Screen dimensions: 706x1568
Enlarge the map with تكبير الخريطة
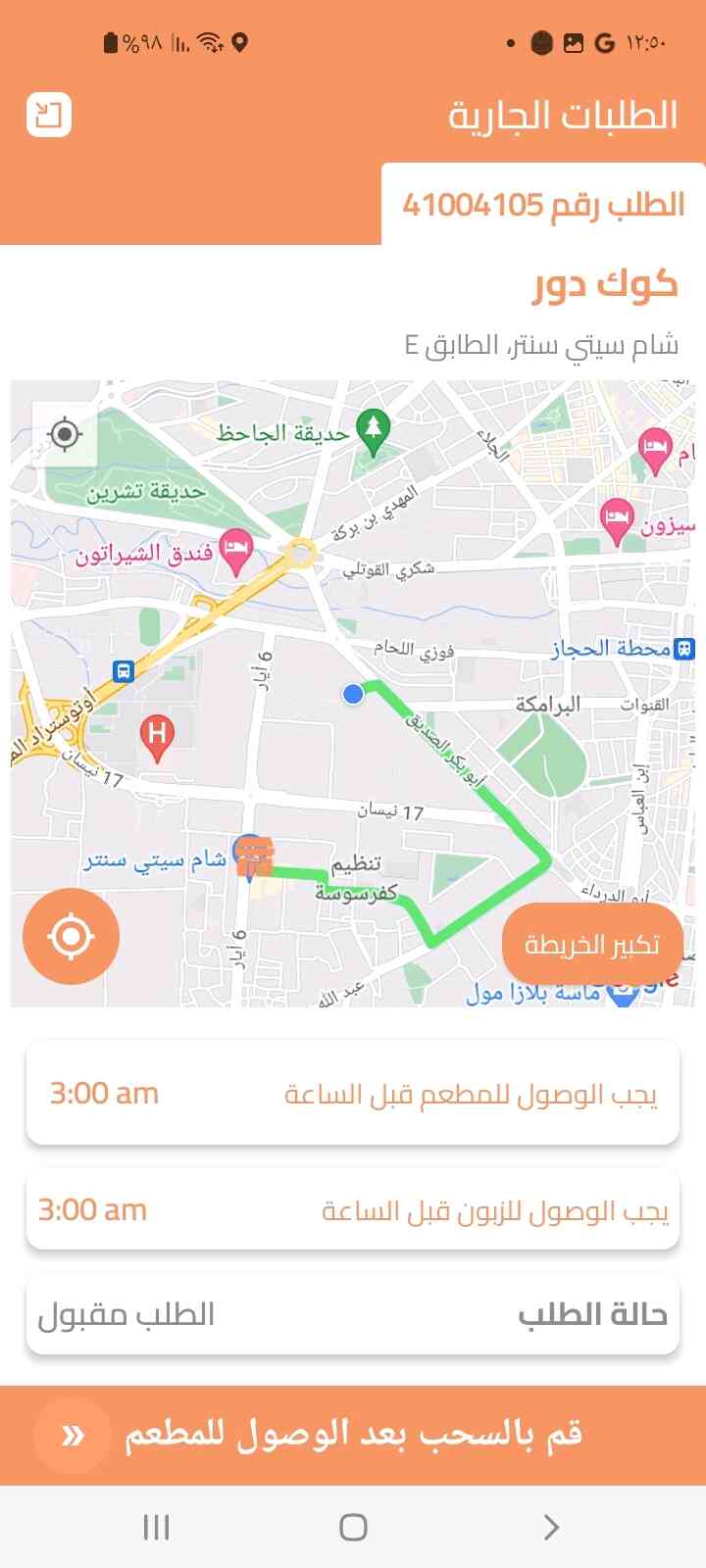[591, 945]
